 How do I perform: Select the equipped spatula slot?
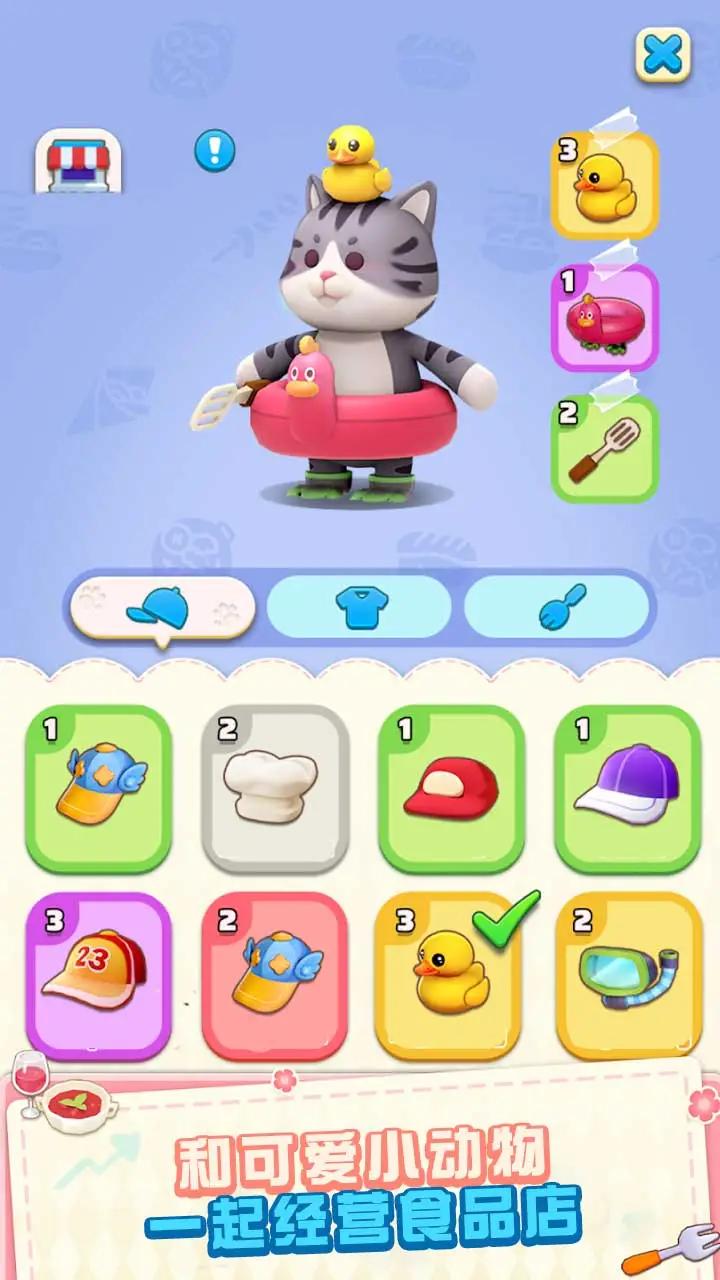tap(604, 448)
